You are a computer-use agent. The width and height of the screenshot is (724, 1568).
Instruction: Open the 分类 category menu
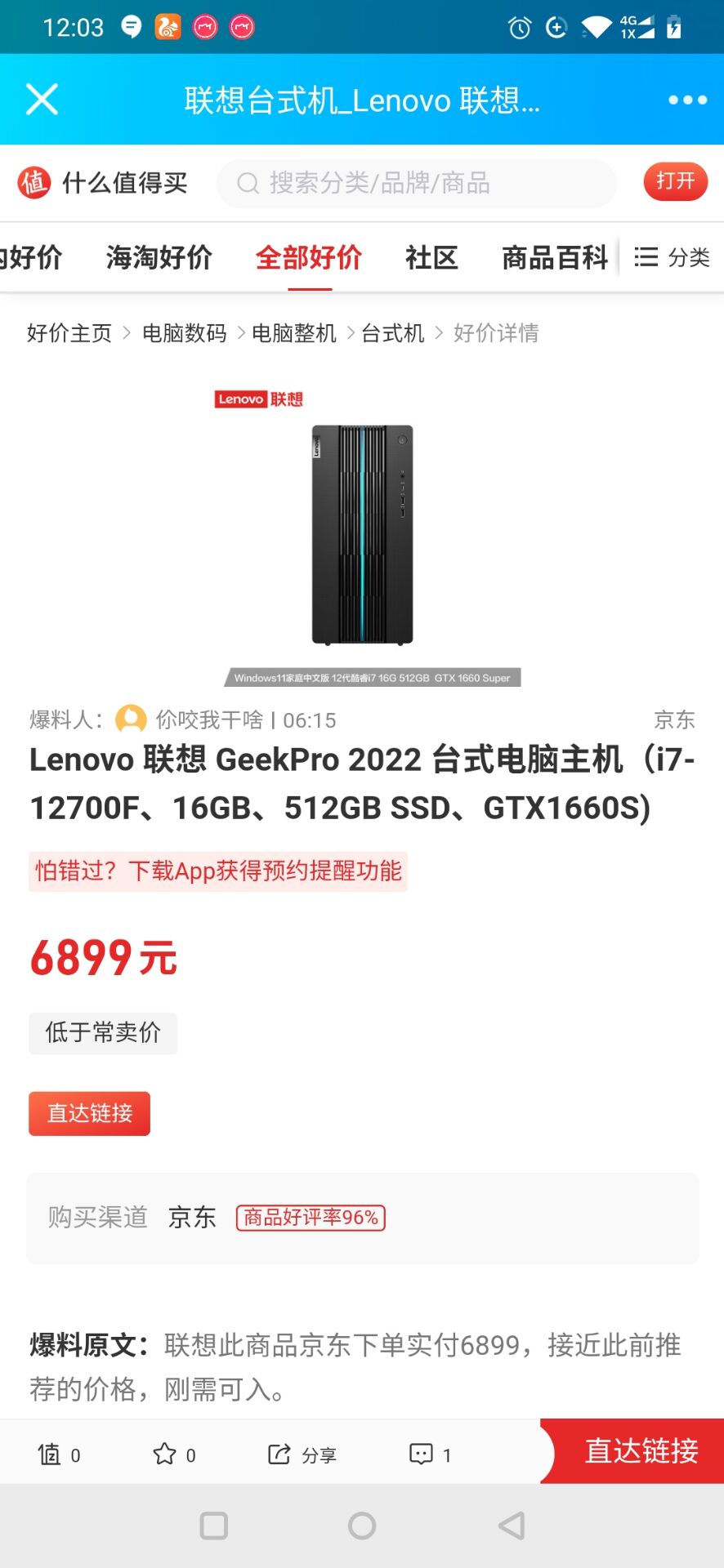673,258
